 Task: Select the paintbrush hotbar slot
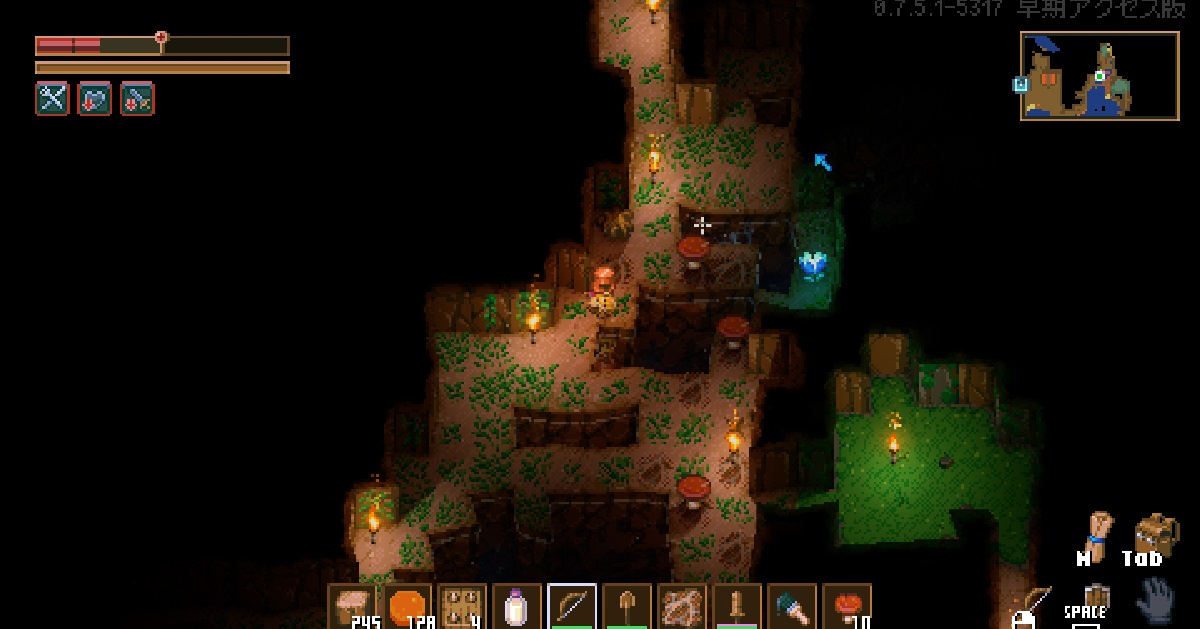coord(792,606)
